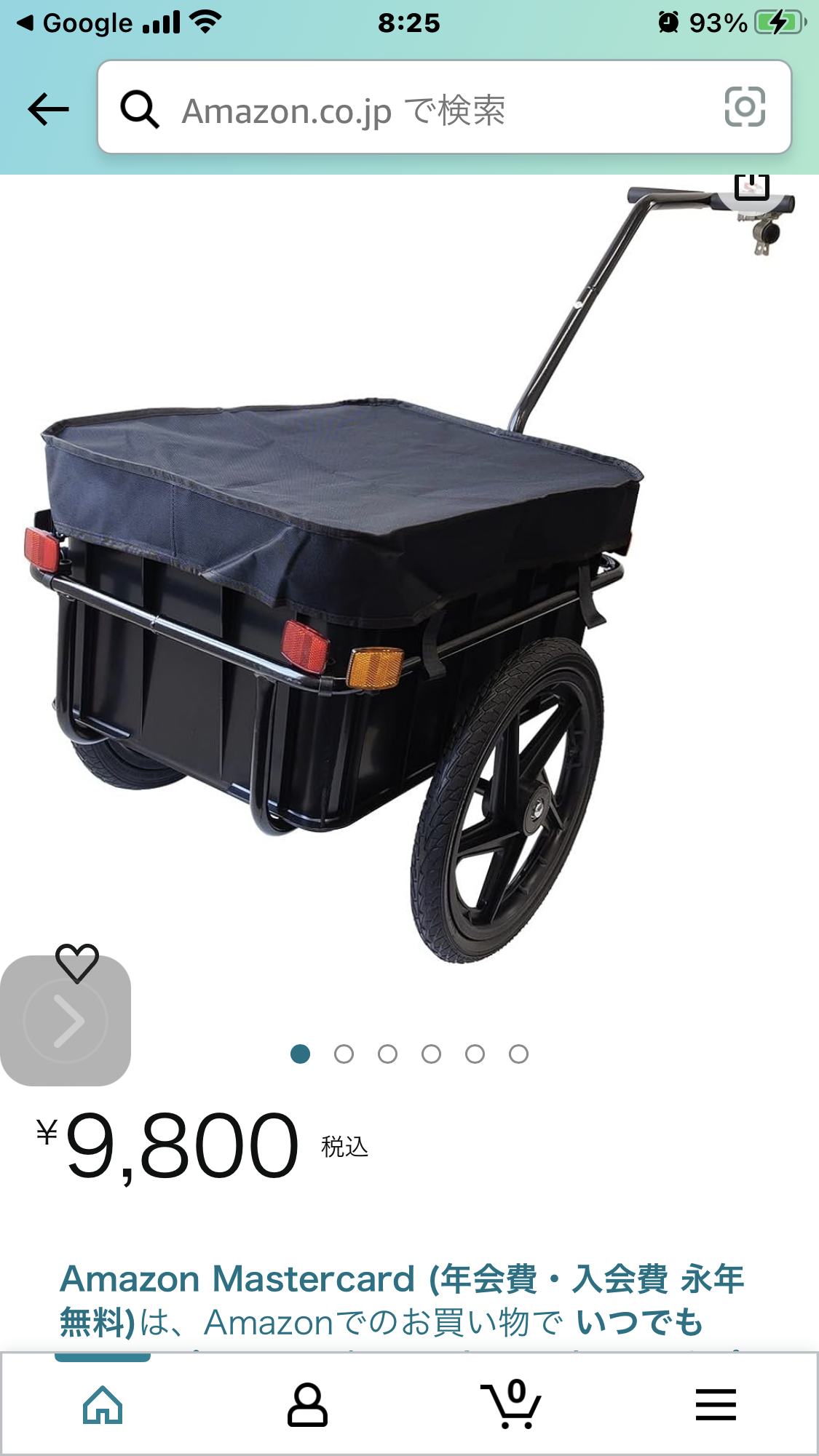Open the account profile tab
819x1456 pixels.
click(x=307, y=1404)
